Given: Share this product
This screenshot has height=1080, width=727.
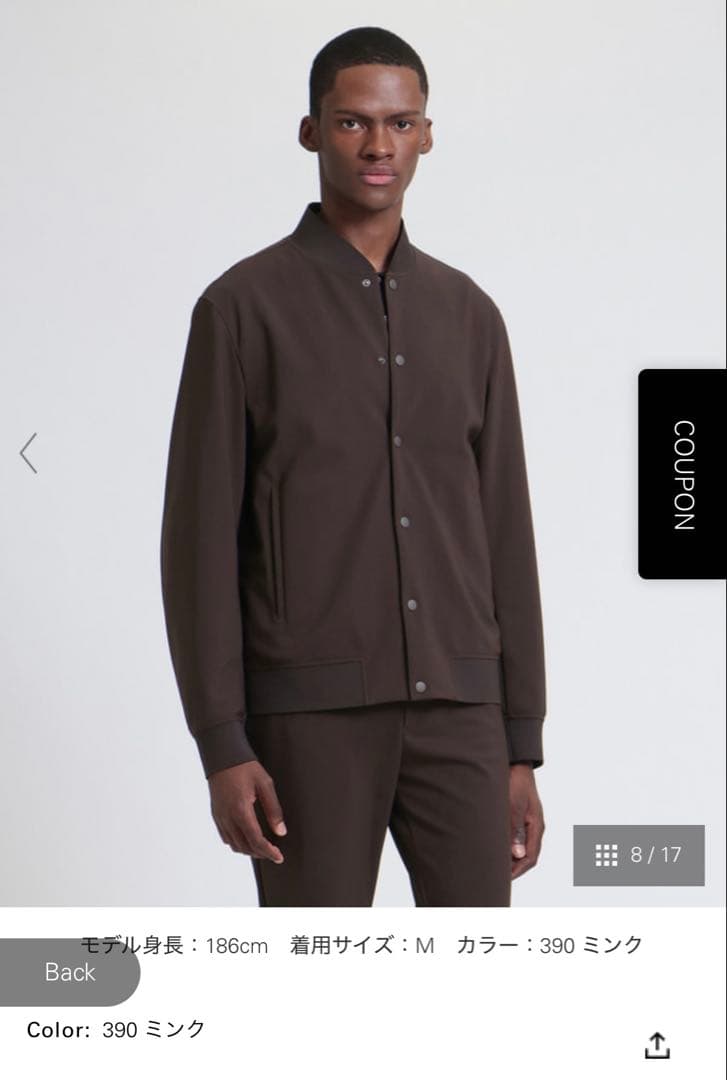Looking at the screenshot, I should point(656,1045).
